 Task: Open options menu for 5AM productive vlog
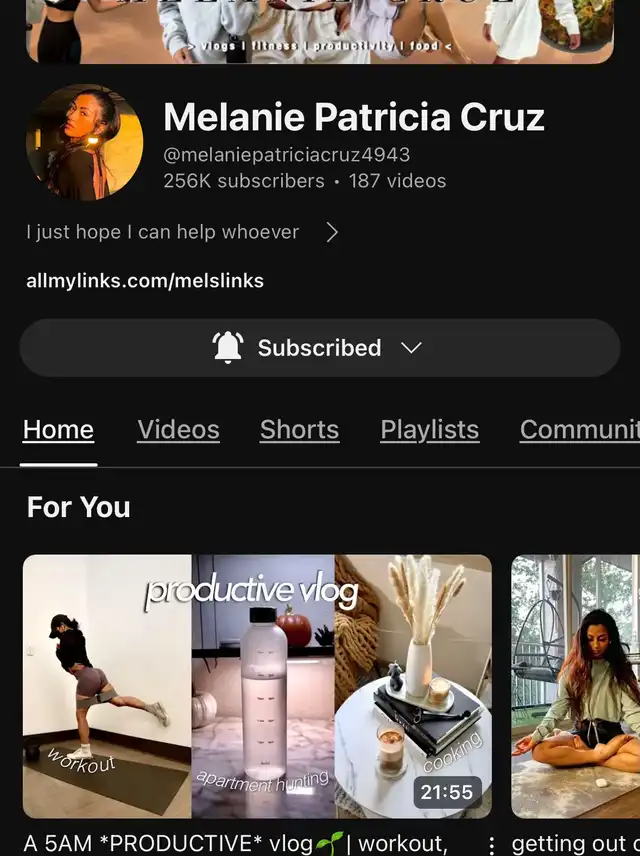click(491, 845)
